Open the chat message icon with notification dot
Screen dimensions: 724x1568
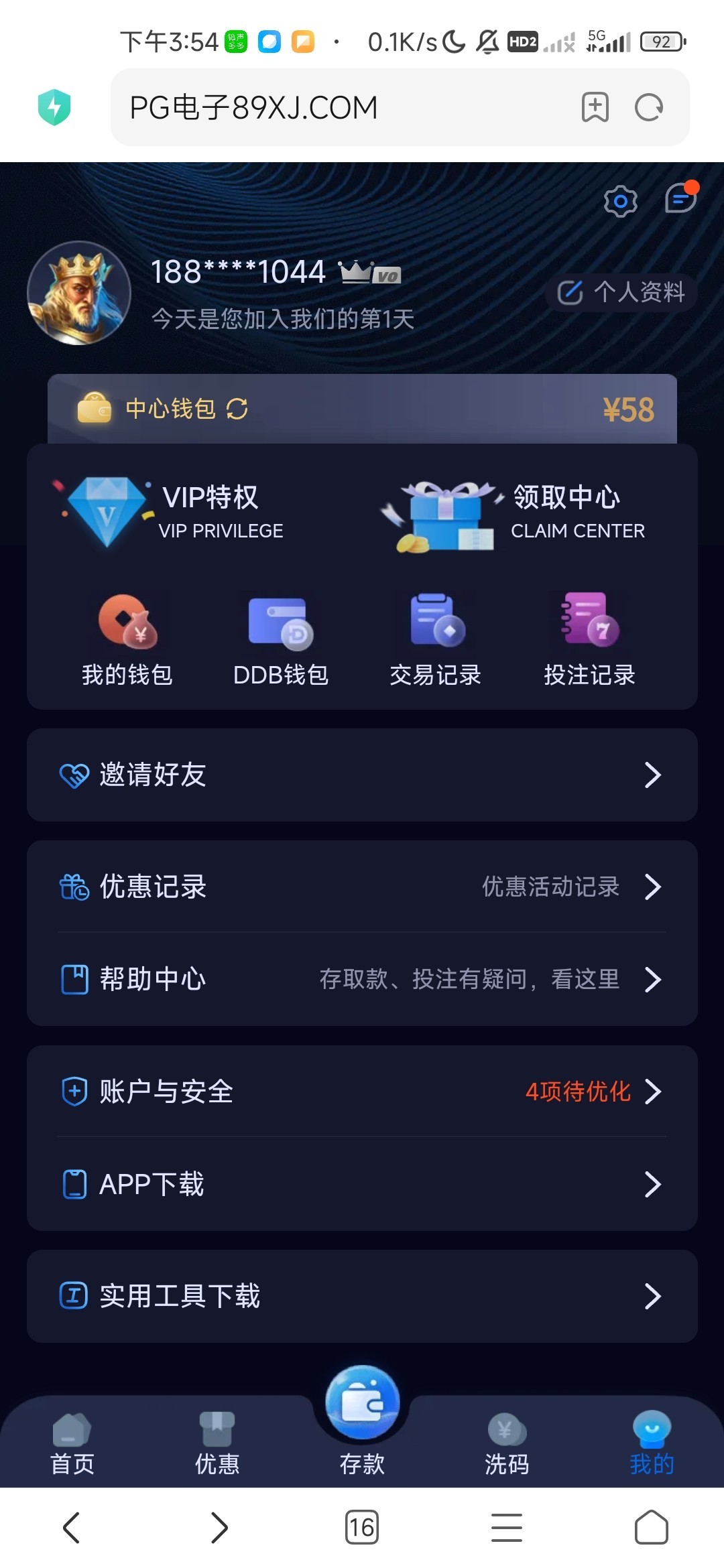pos(681,200)
